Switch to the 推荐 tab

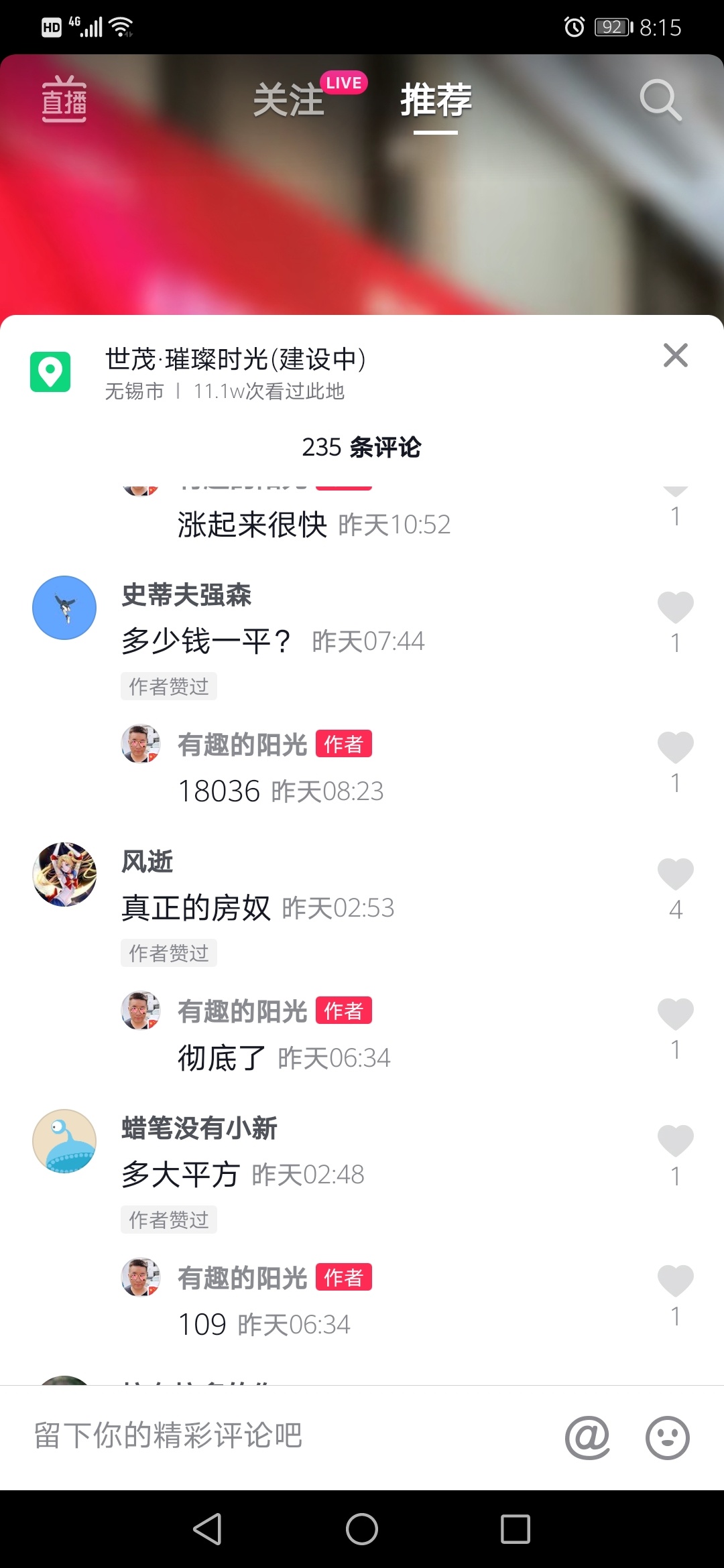(436, 101)
